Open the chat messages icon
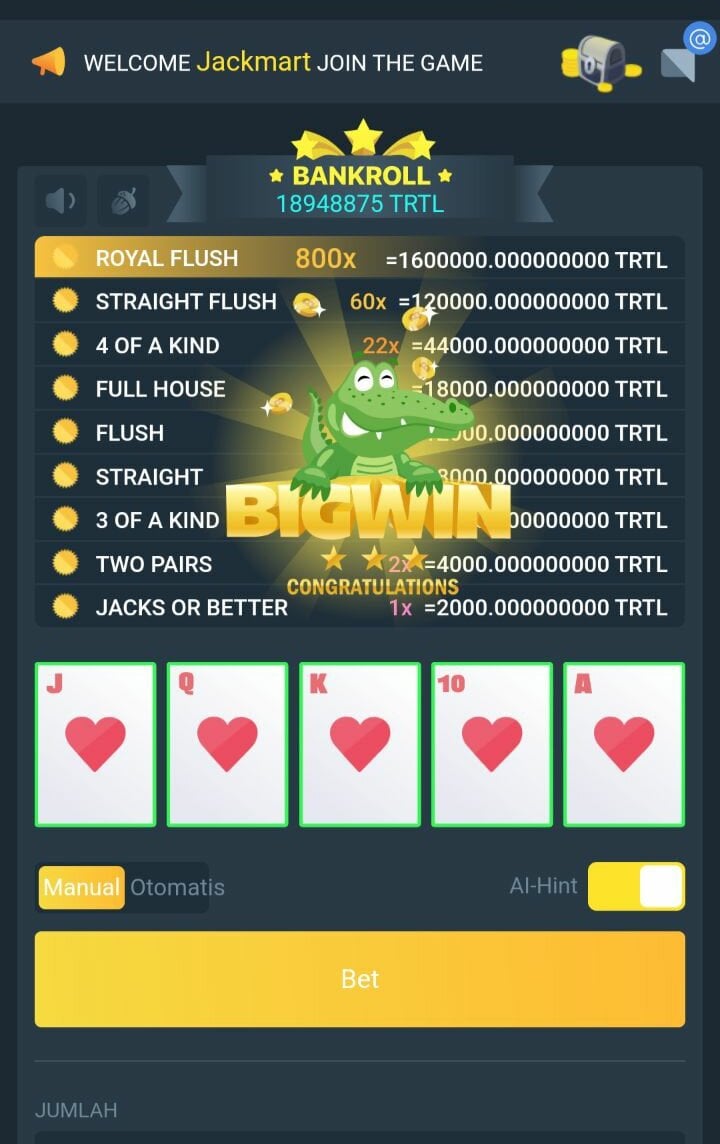 coord(680,61)
